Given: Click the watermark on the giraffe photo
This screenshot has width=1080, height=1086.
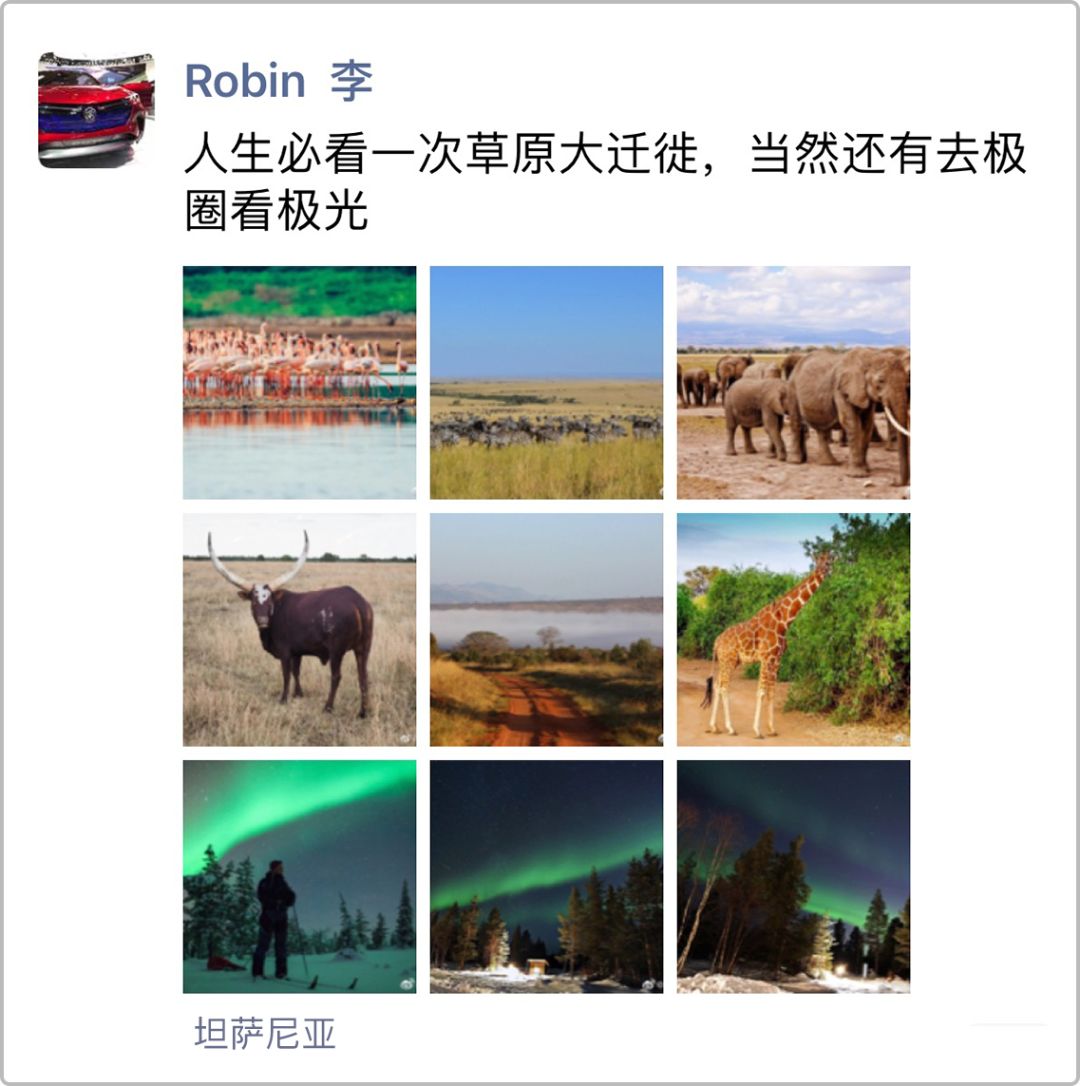Looking at the screenshot, I should (897, 738).
